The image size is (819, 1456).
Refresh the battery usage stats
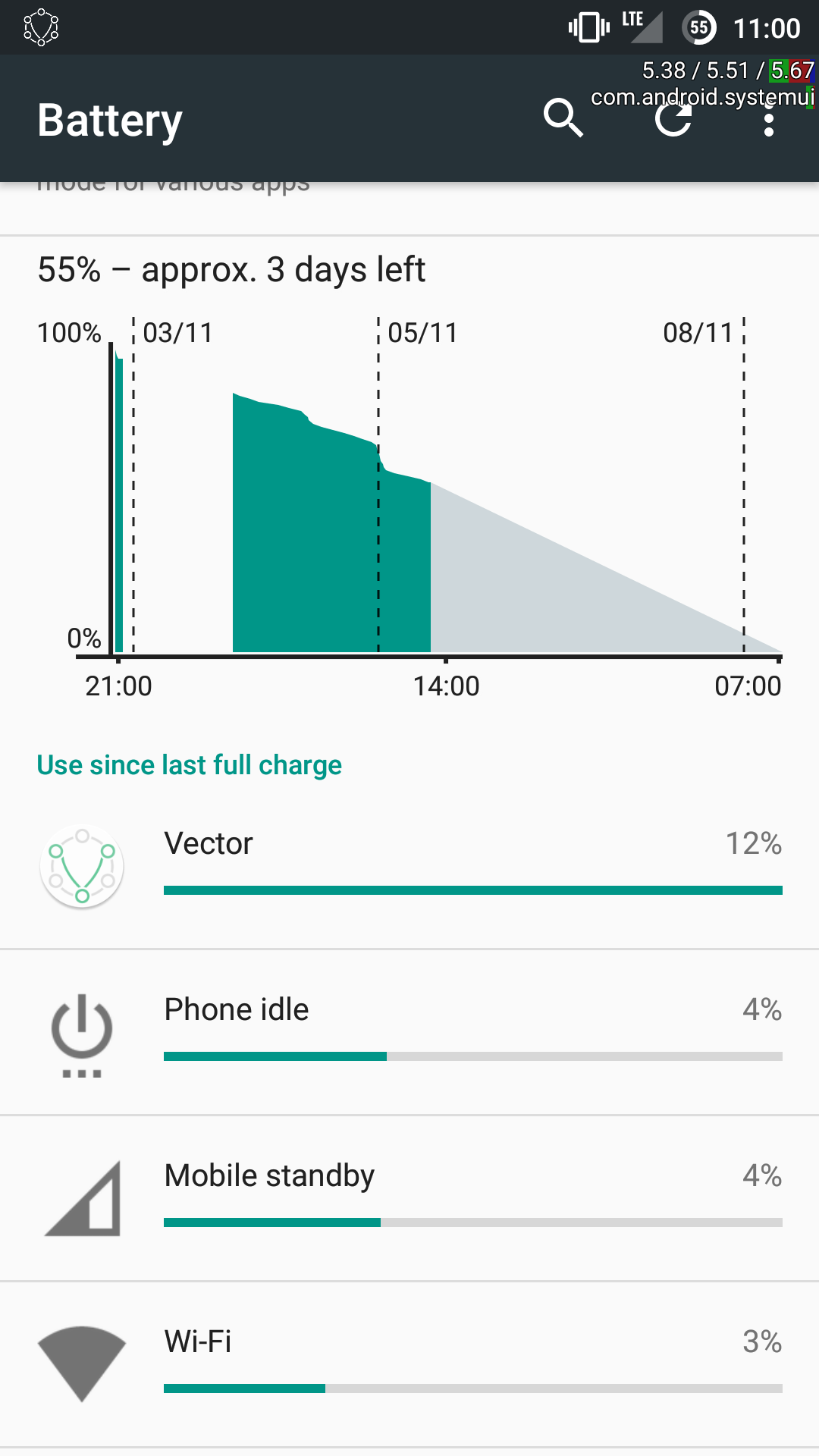pyautogui.click(x=673, y=119)
